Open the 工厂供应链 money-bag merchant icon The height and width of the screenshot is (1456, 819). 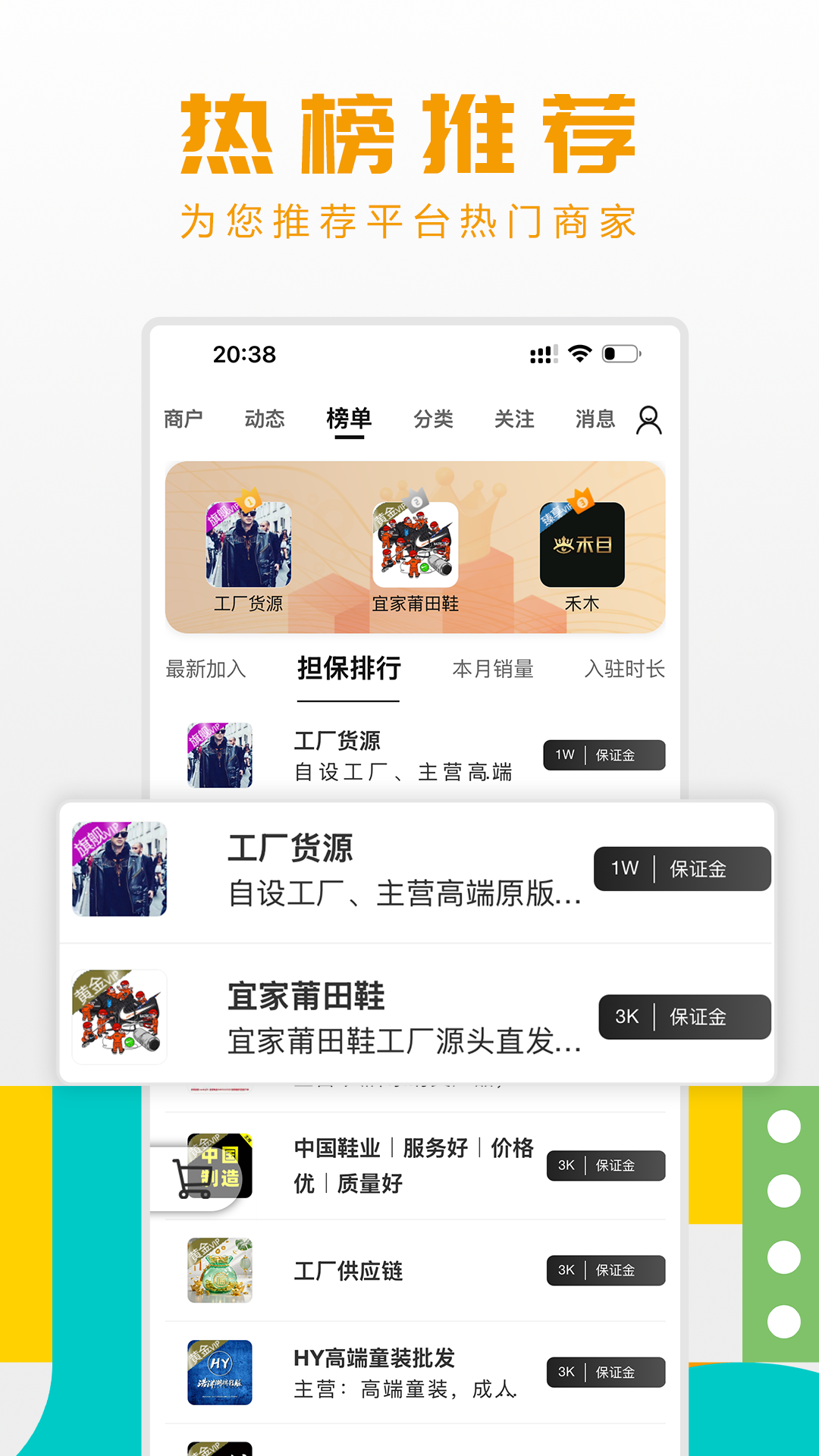tap(221, 1271)
